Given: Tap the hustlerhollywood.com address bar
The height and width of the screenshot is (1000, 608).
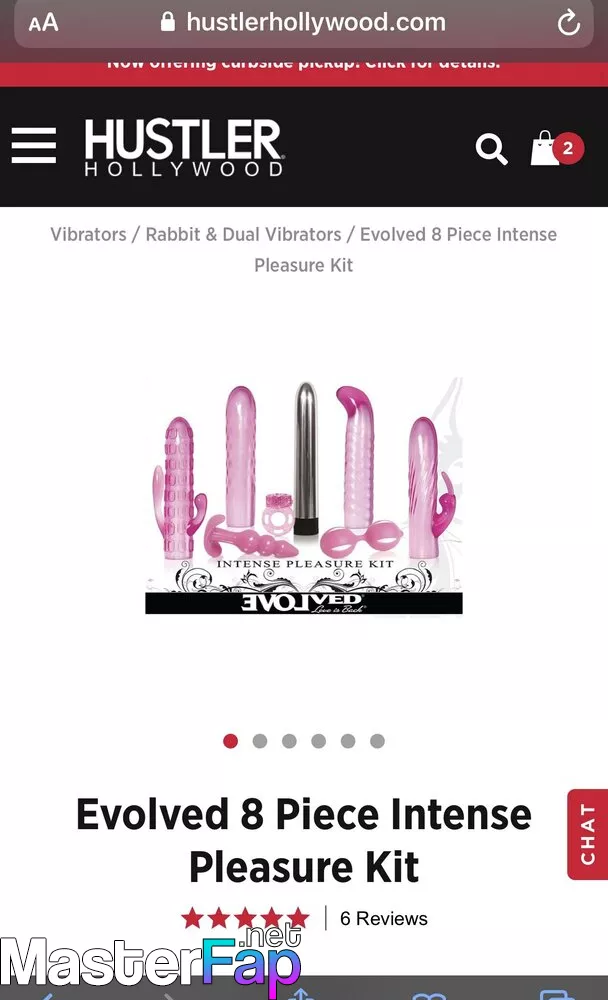Looking at the screenshot, I should (304, 23).
